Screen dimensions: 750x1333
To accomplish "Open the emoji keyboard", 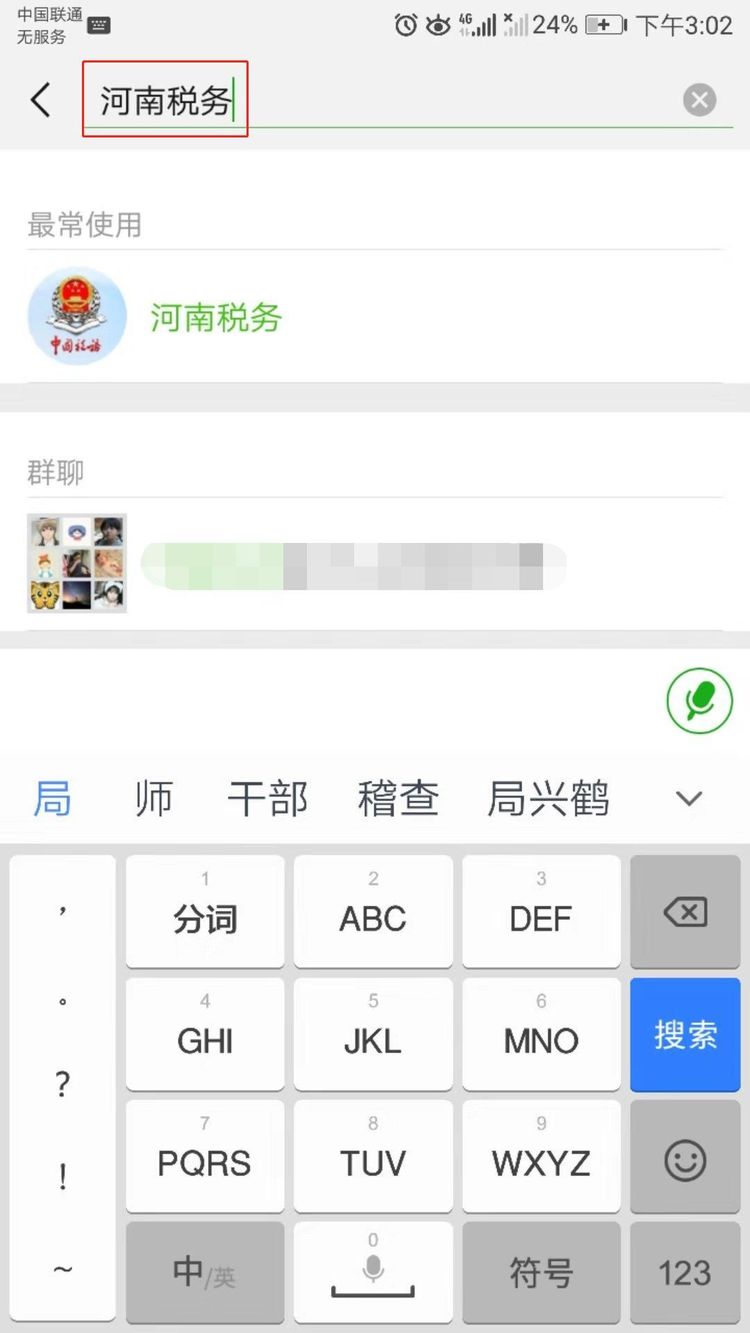I will coord(685,1160).
